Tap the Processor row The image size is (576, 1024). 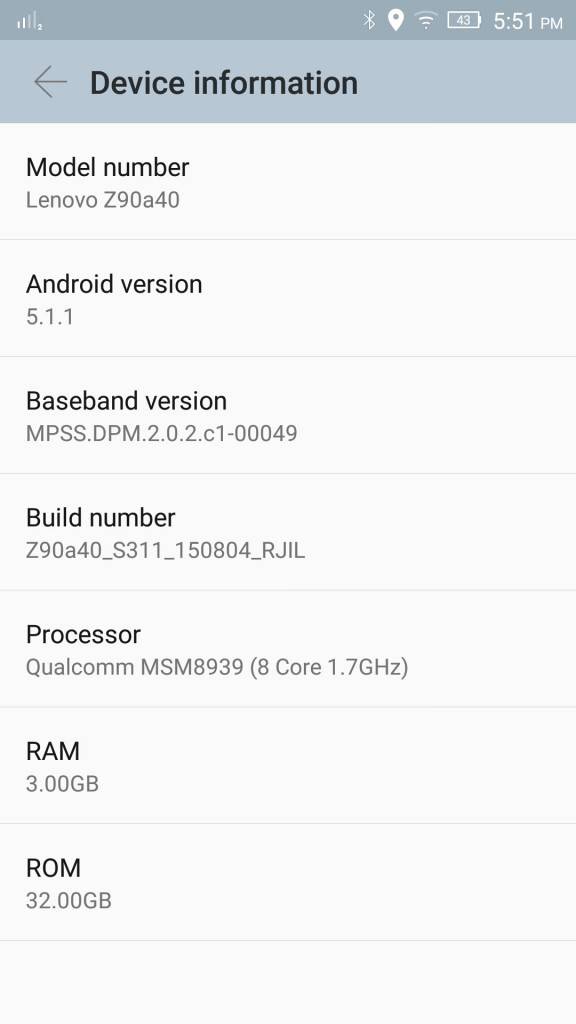[288, 649]
